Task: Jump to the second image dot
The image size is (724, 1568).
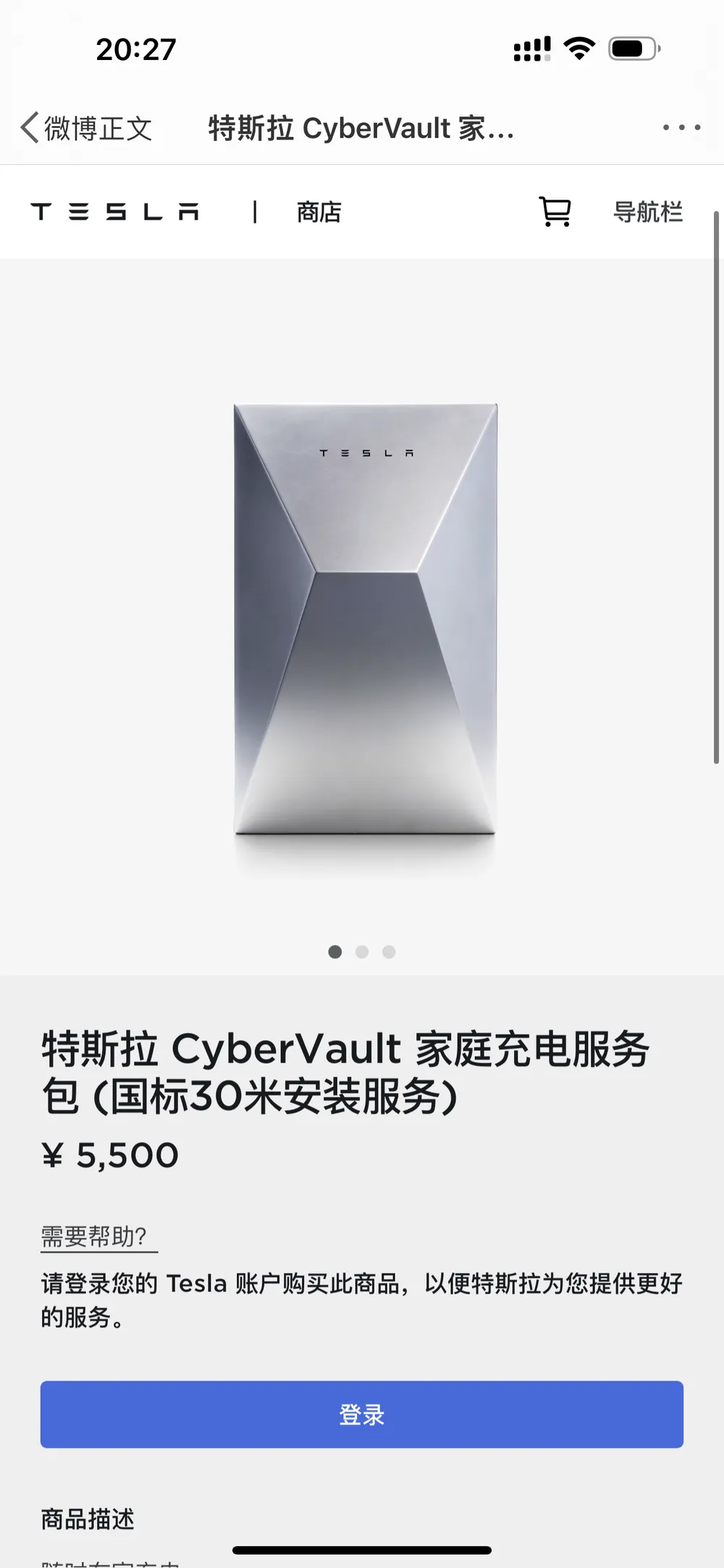Action: click(362, 952)
